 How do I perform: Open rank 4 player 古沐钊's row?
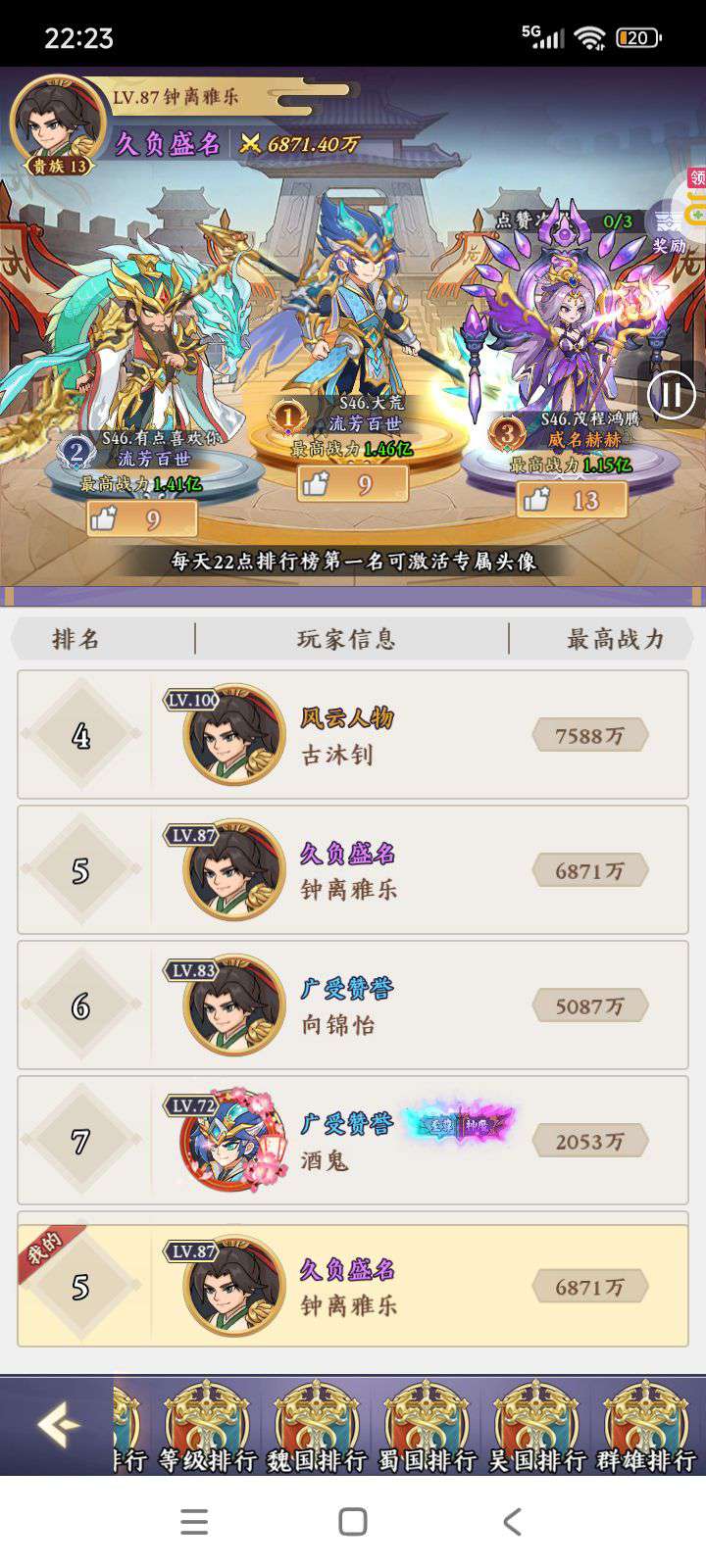353,735
